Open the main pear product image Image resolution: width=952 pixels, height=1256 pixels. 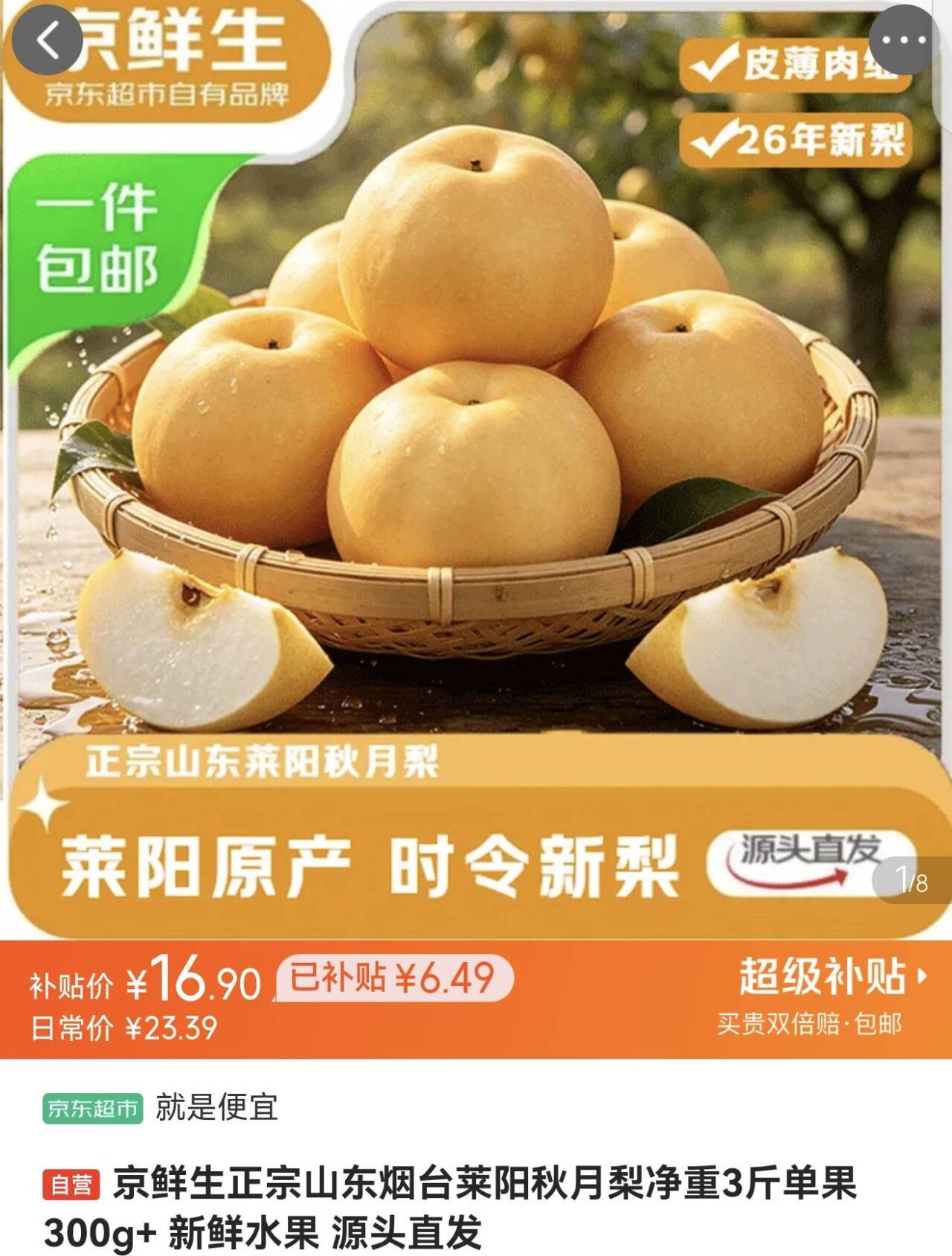coord(476,470)
